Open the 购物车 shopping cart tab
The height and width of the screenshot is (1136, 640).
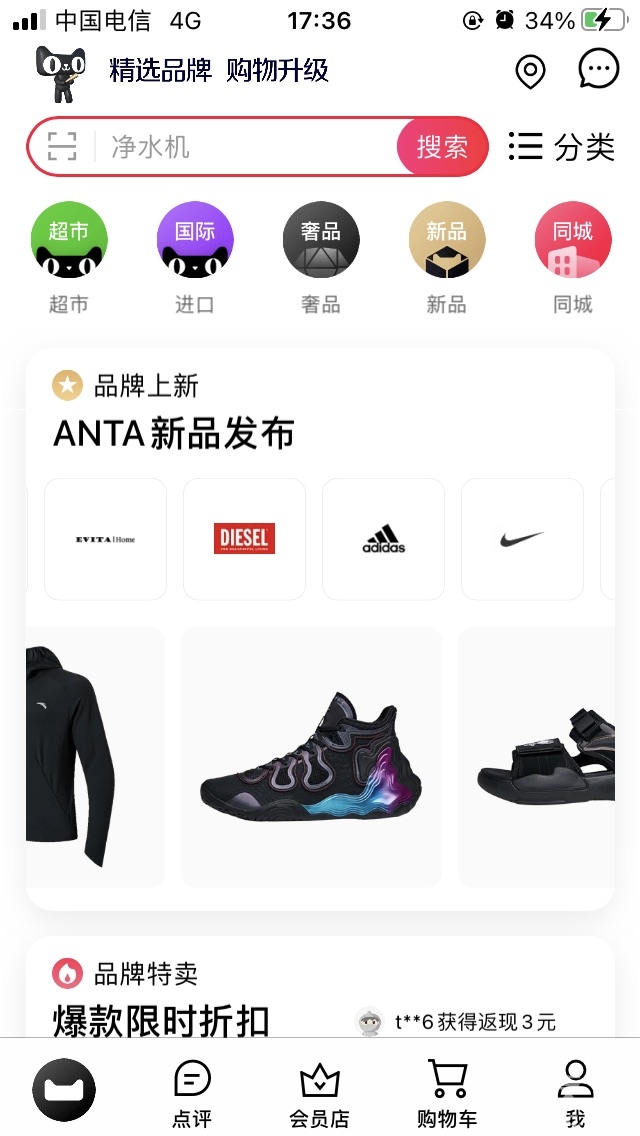pos(447,1093)
